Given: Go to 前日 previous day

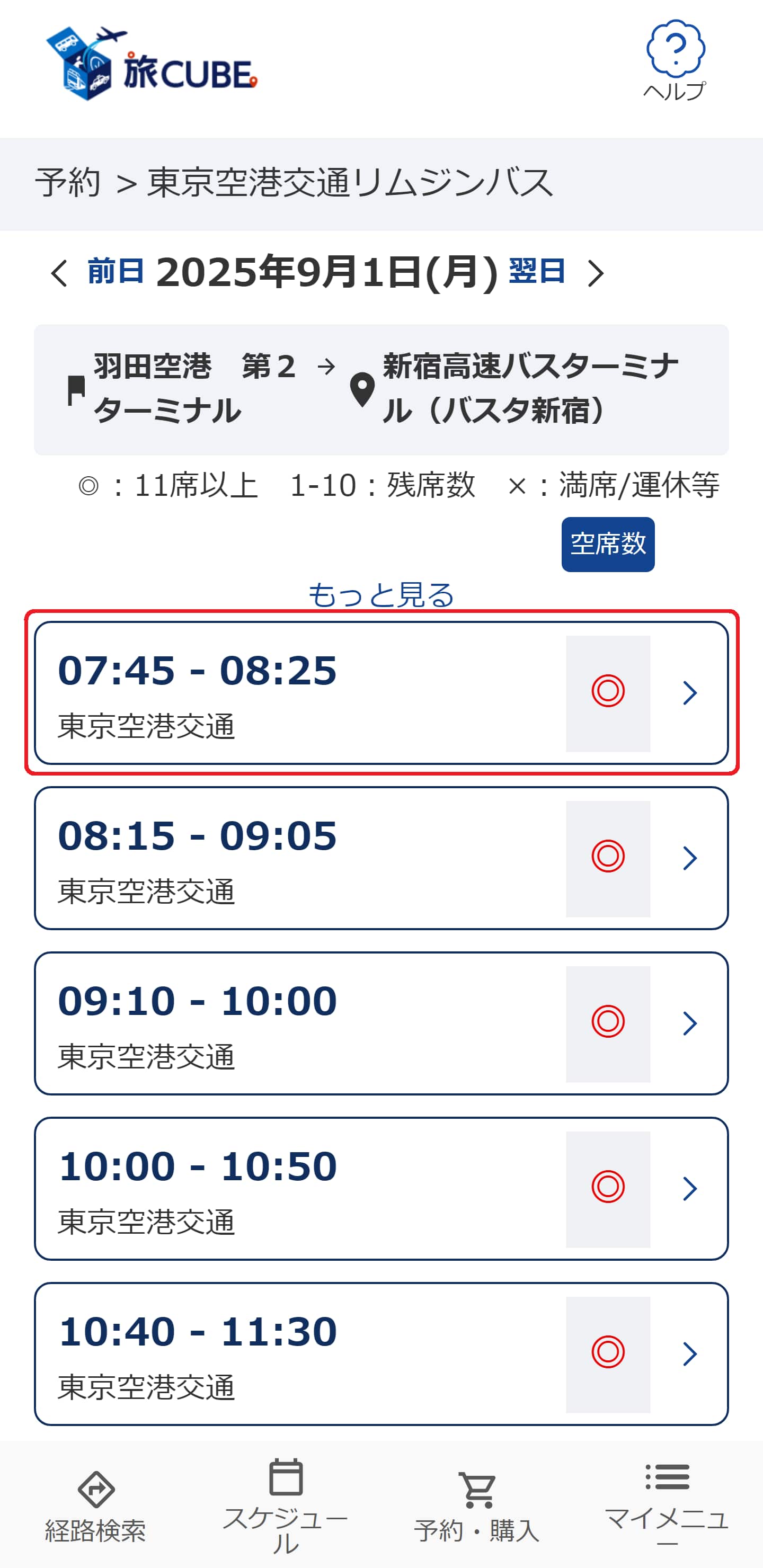Looking at the screenshot, I should (x=97, y=271).
